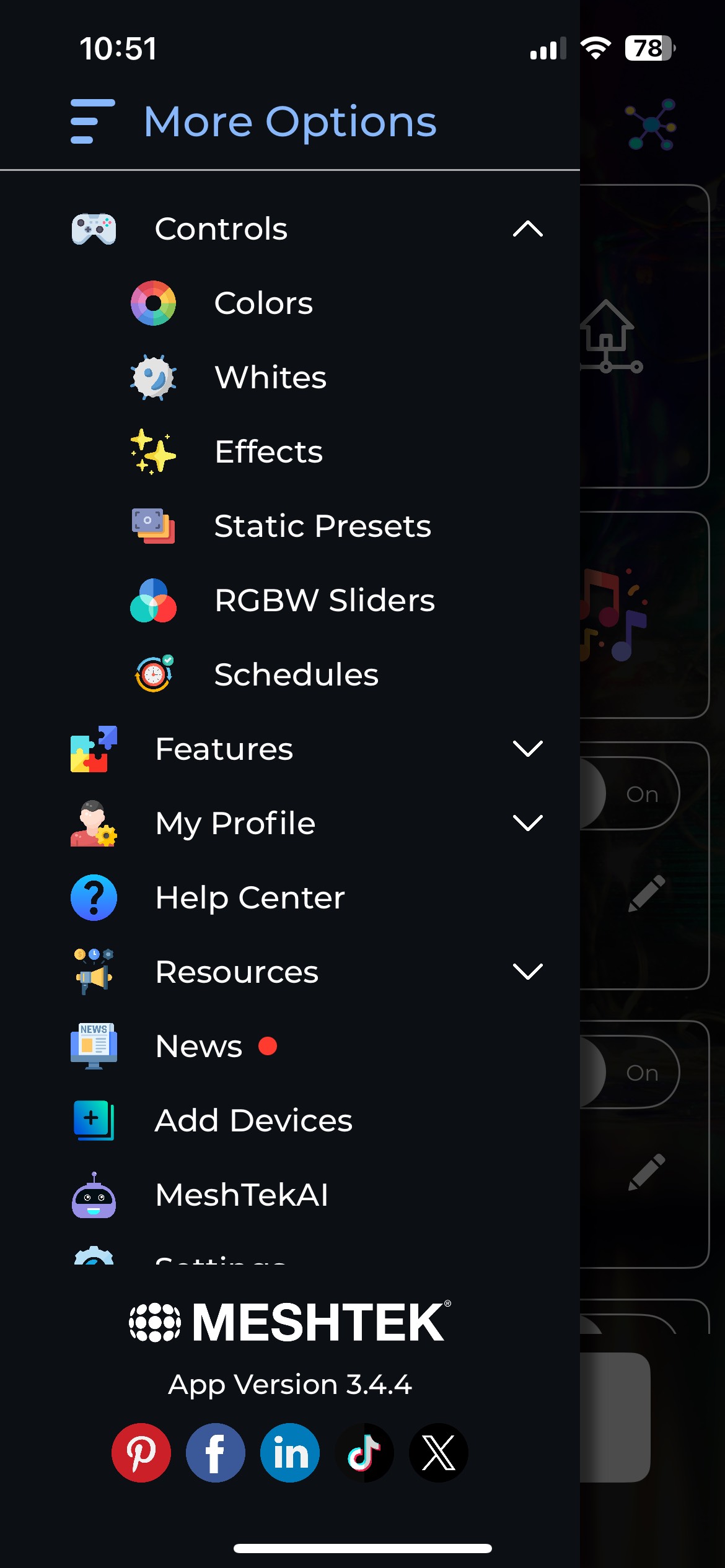Click the Add Devices icon
This screenshot has width=725, height=1568.
[93, 1121]
